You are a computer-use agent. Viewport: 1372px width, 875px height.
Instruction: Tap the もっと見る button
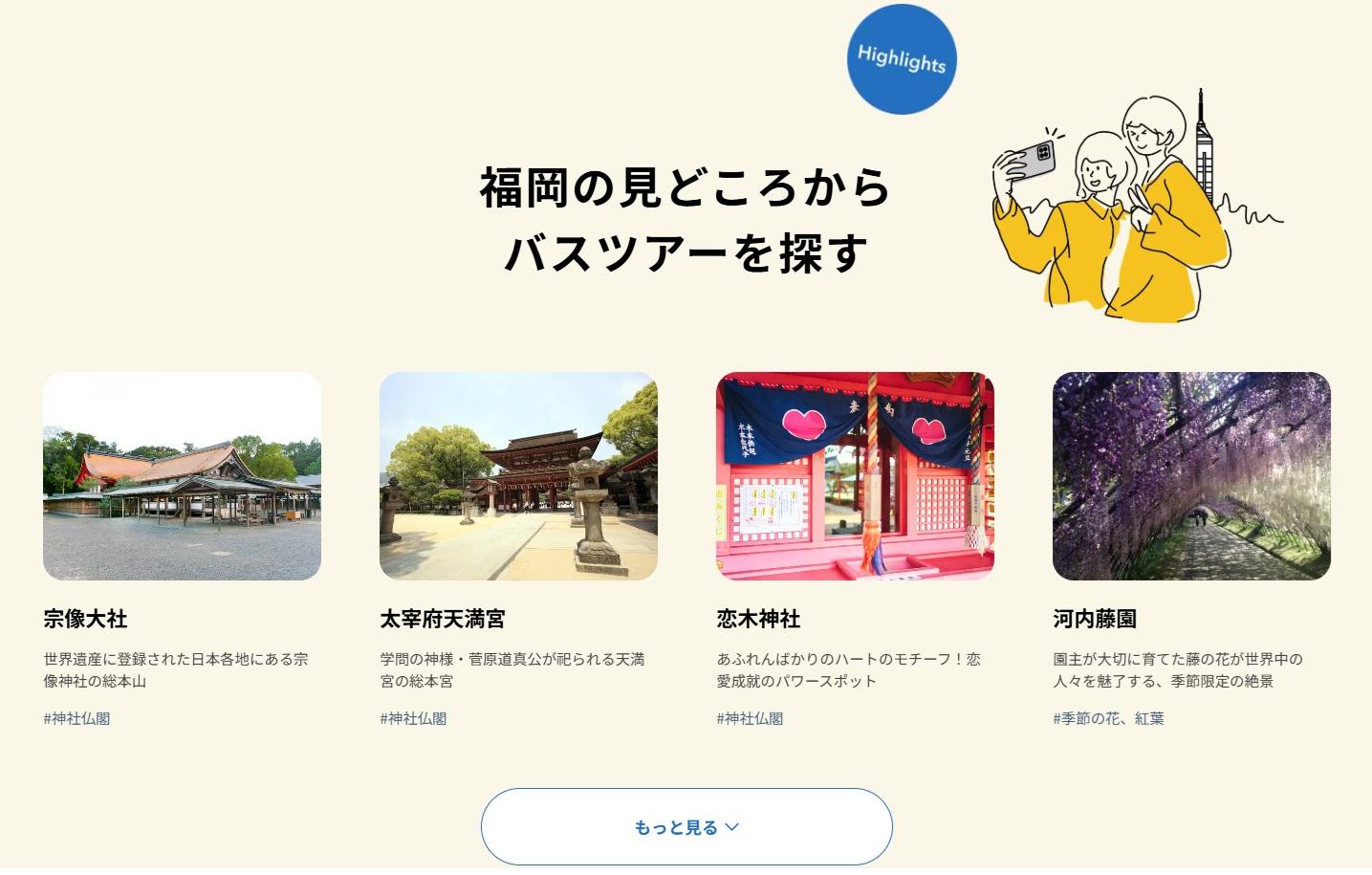coord(686,827)
